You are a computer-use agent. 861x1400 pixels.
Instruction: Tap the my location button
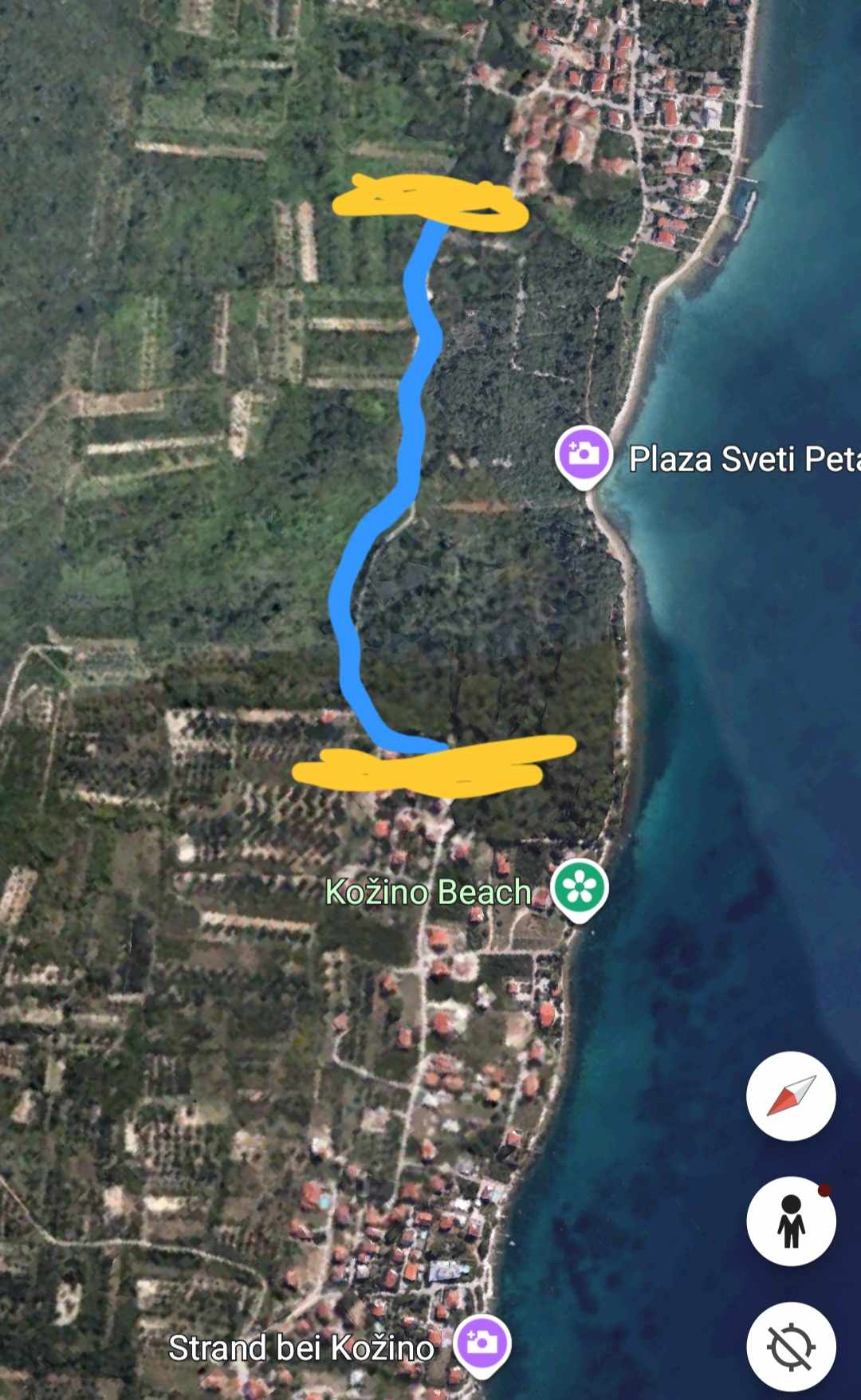click(791, 1347)
